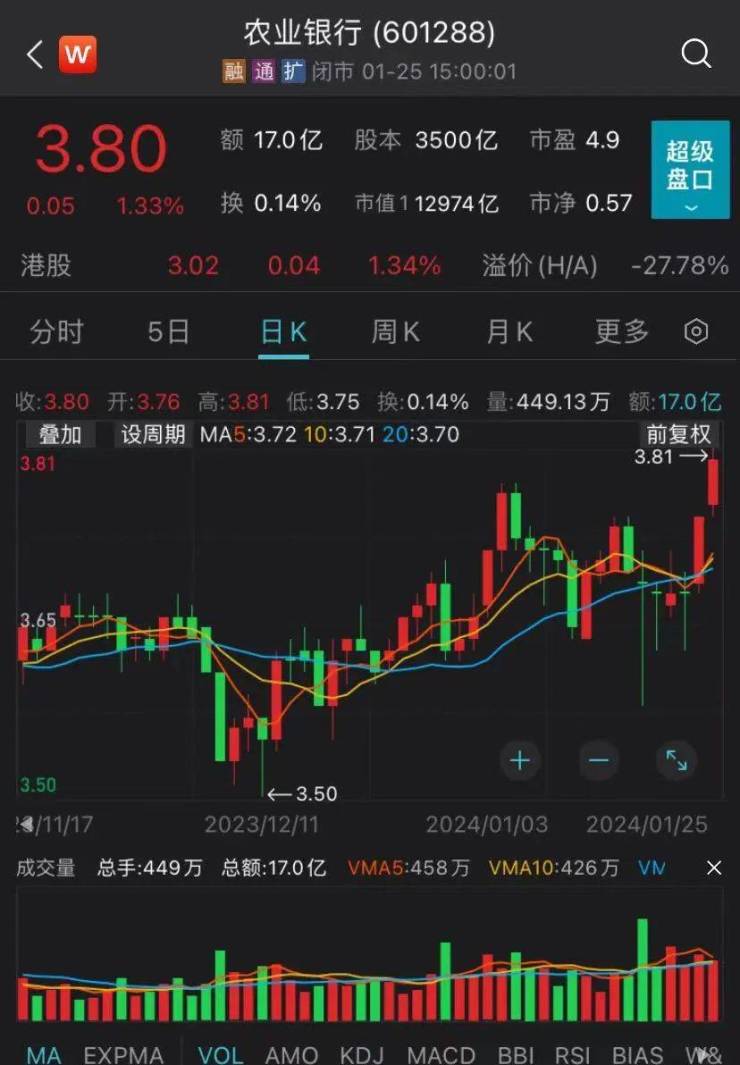The width and height of the screenshot is (740, 1065).
Task: Switch to the MACD indicator
Action: 441,1054
